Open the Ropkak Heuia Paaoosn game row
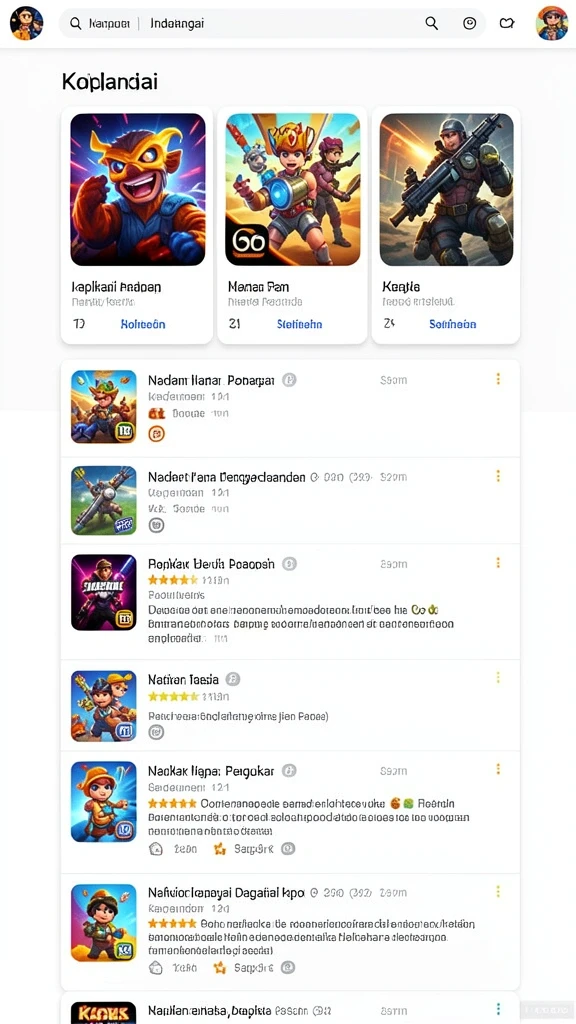This screenshot has width=576, height=1024. (290, 601)
